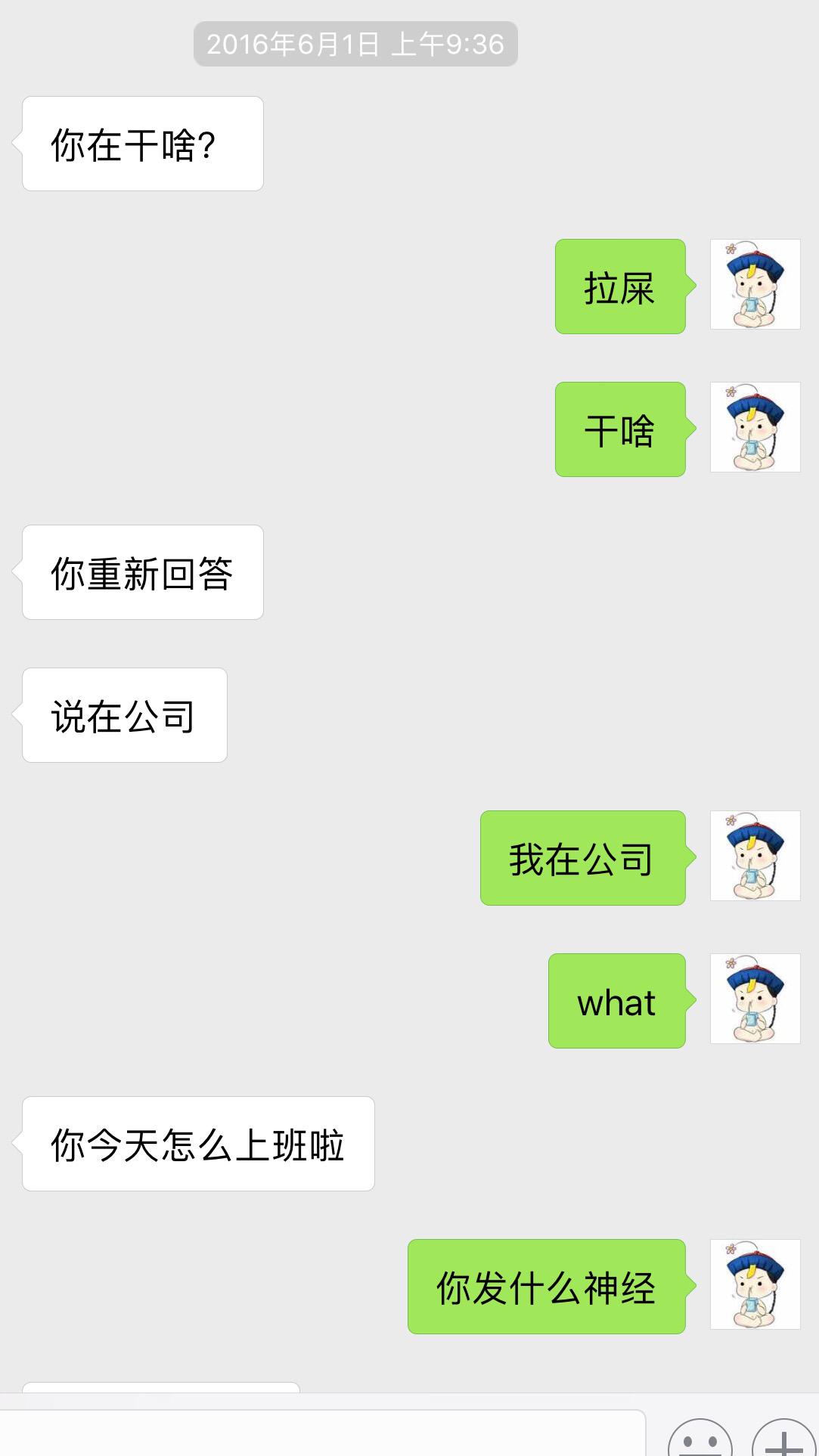Select the 你重新回答 message bubble
The image size is (819, 1456).
pyautogui.click(x=142, y=573)
